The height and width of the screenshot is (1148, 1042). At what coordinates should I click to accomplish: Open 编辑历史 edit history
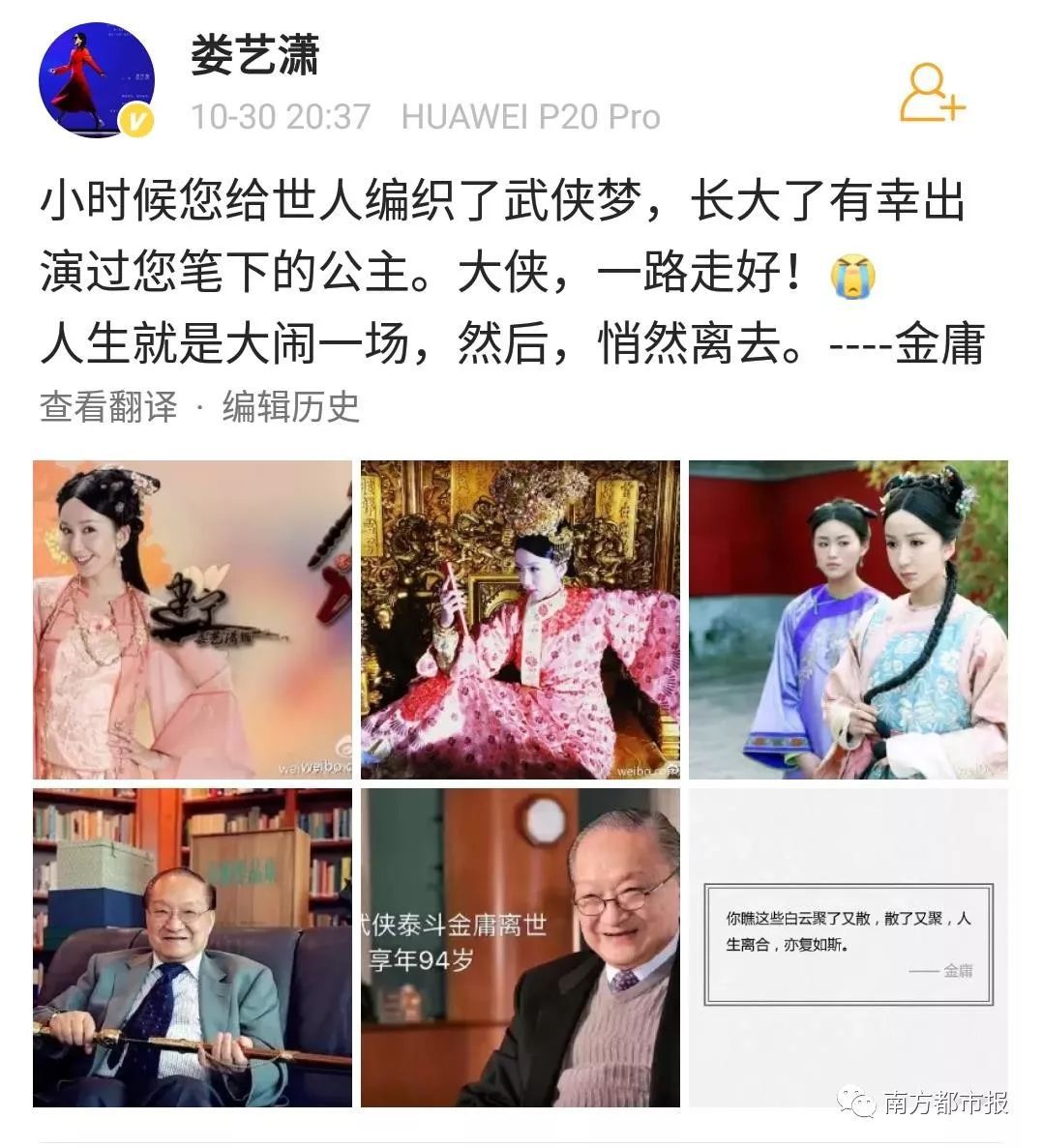pyautogui.click(x=290, y=407)
